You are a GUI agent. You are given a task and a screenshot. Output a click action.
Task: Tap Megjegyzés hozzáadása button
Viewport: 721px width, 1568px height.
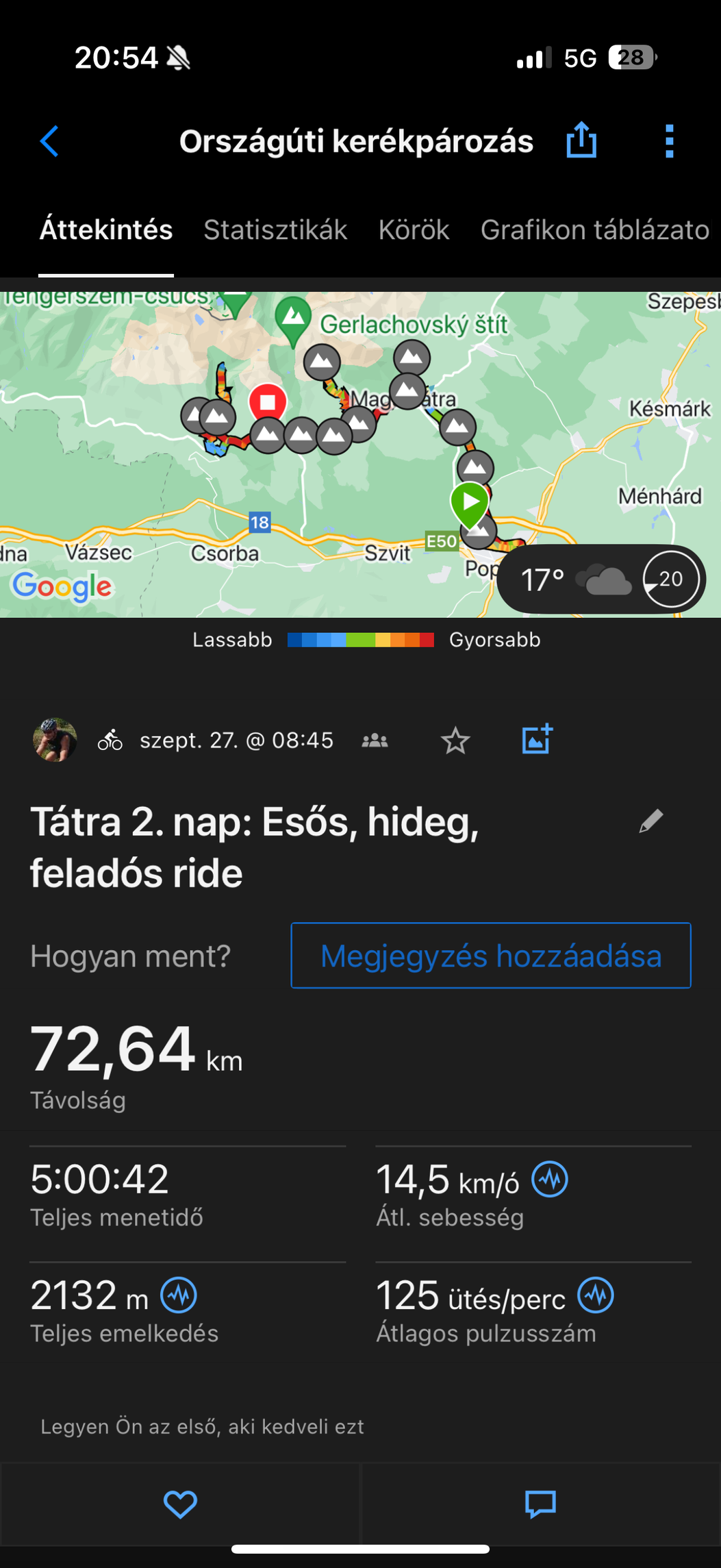tap(490, 956)
